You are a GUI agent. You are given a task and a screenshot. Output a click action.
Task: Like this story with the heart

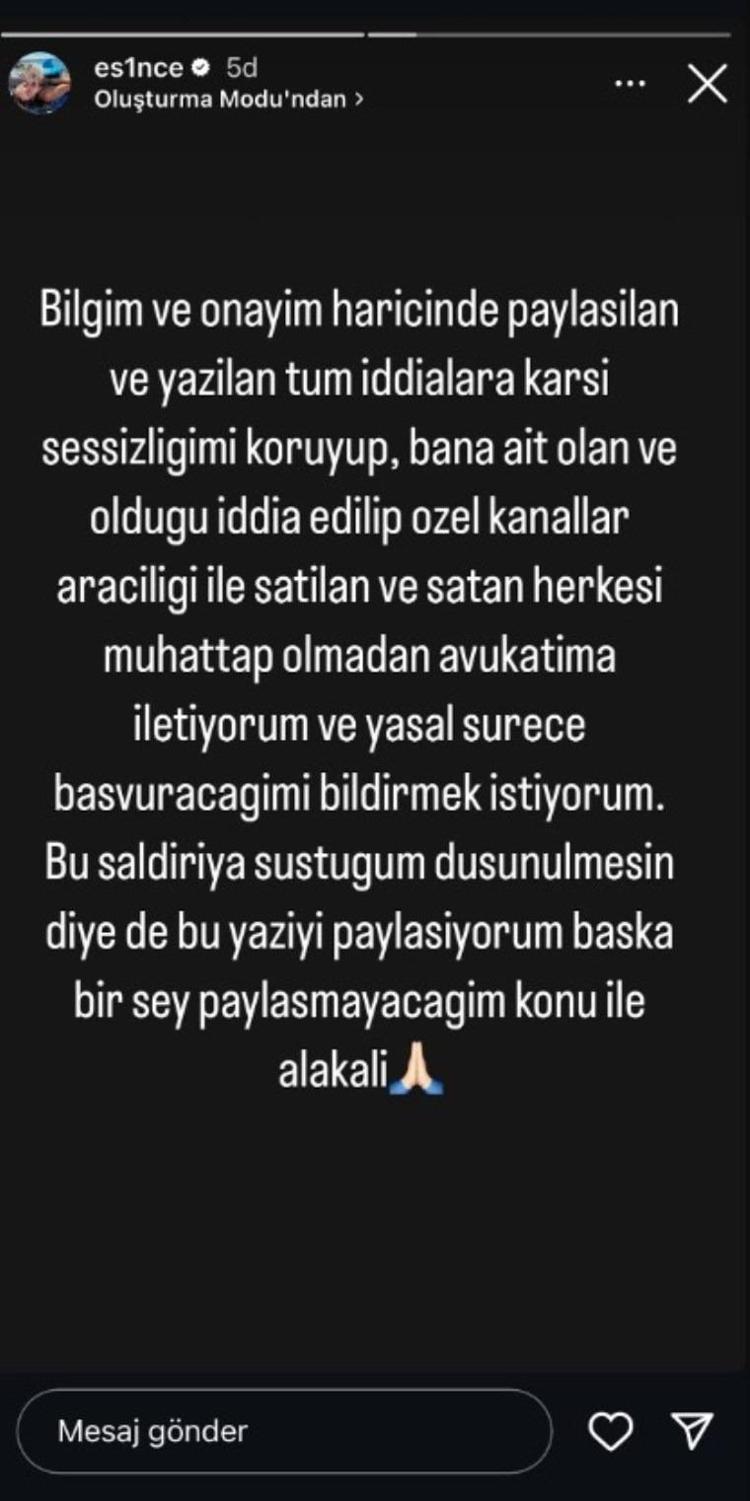[x=610, y=1431]
